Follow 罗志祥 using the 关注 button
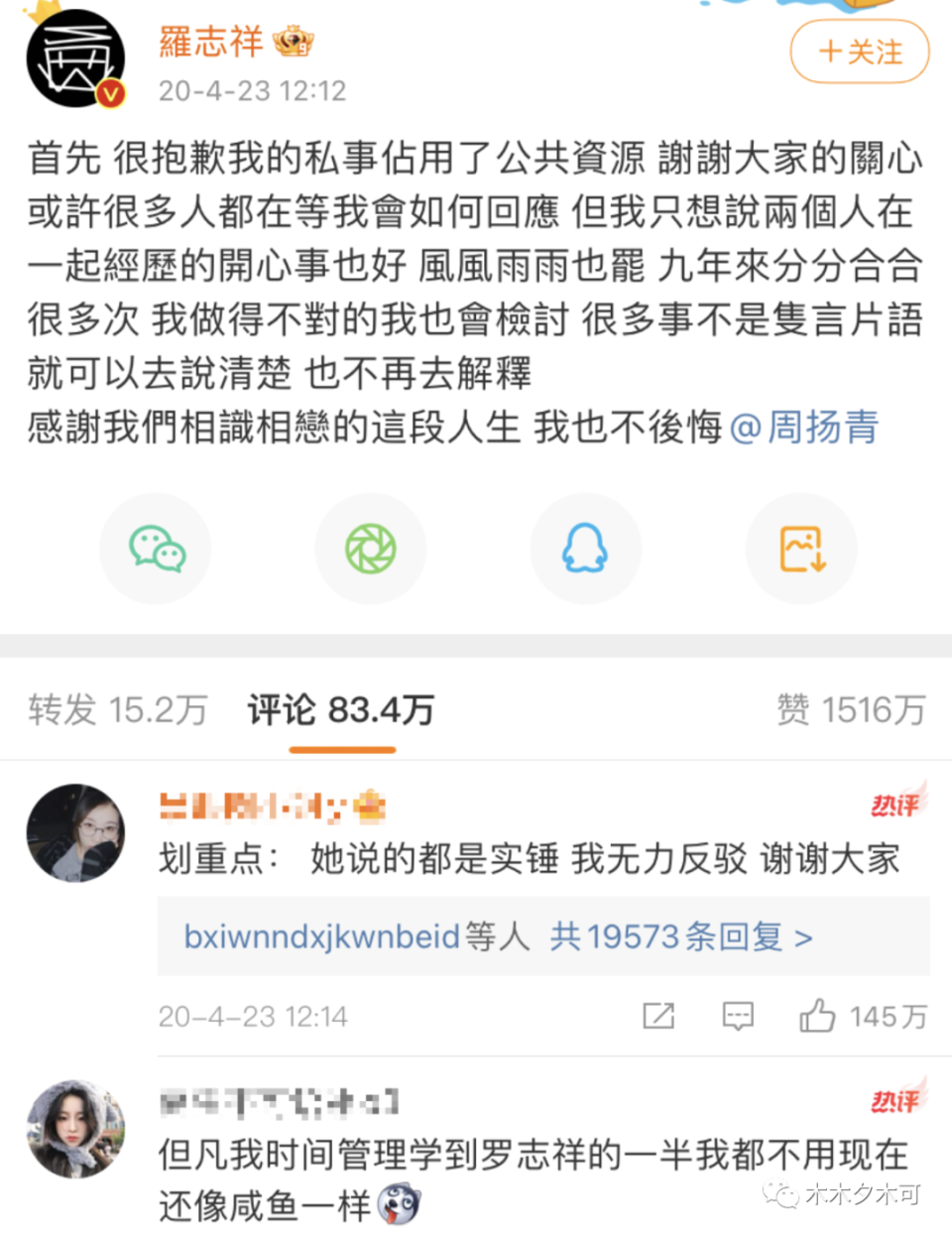This screenshot has width=952, height=1236. 859,53
